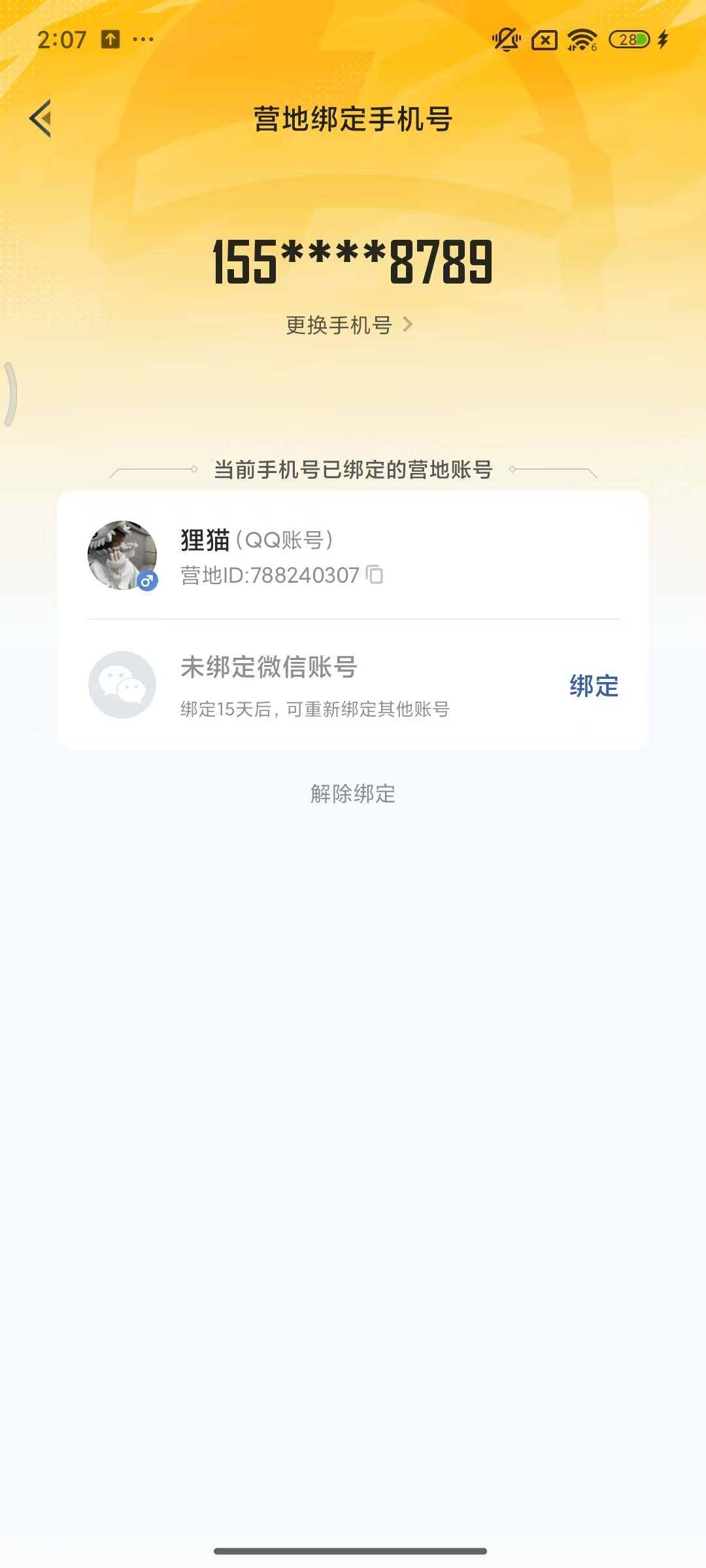Tap the male gender badge on the avatar
Viewport: 706px width, 1568px height.
pos(149,579)
